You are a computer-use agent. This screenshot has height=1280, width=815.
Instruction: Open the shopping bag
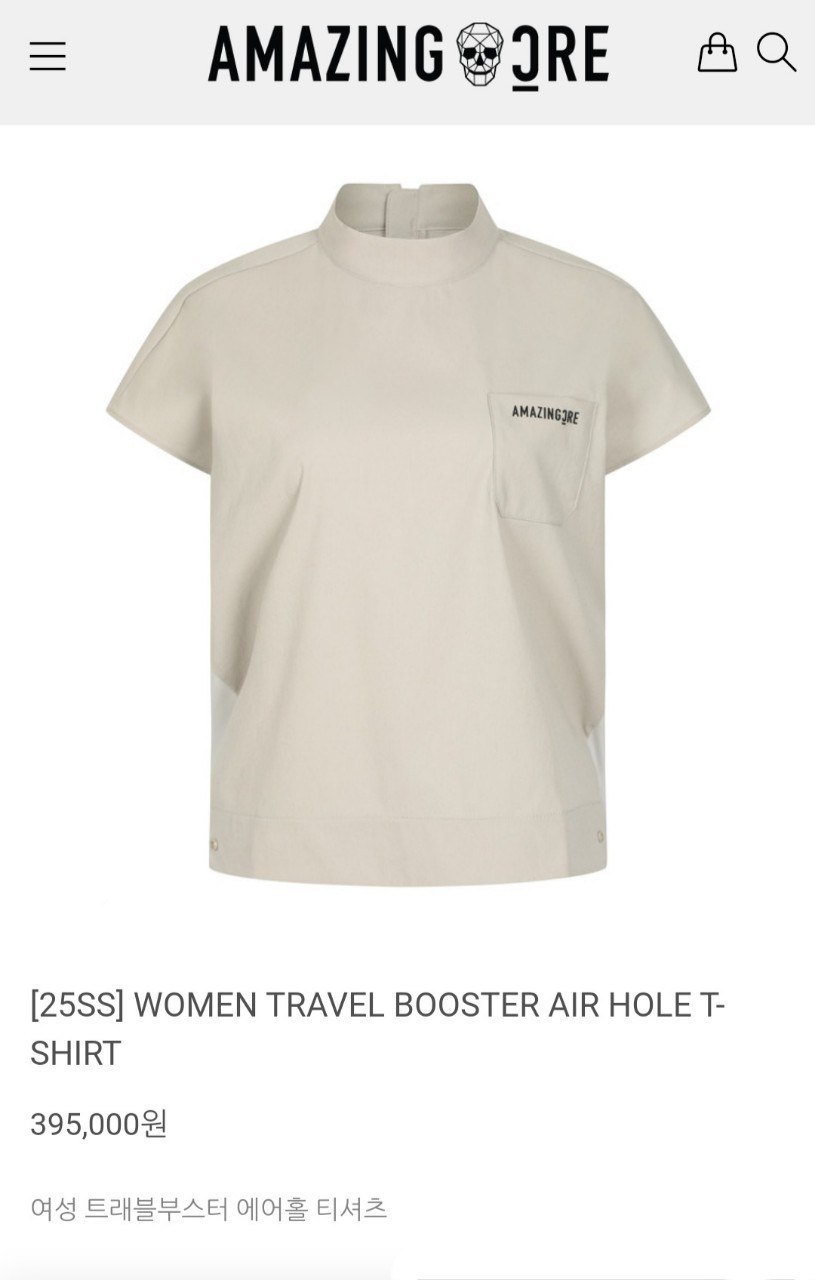click(x=716, y=52)
